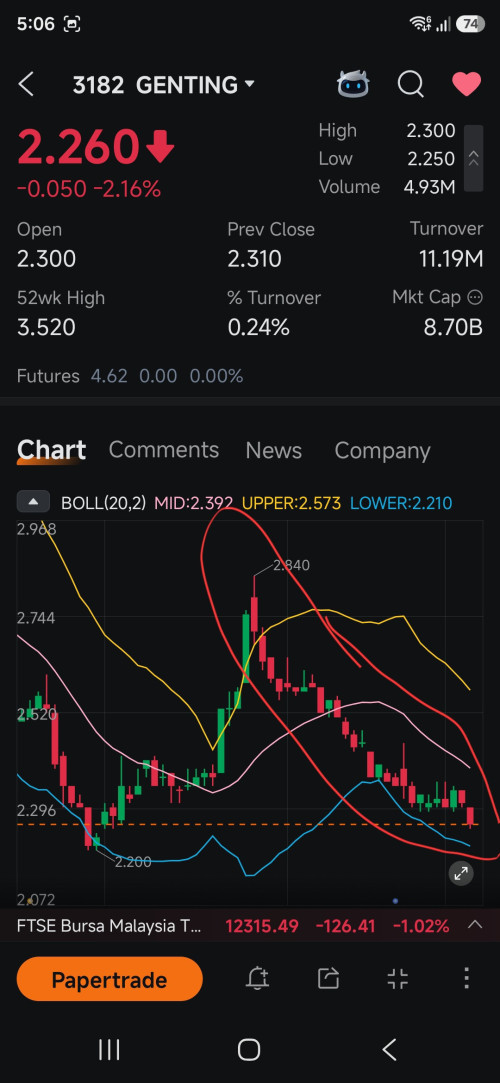Remove GENTING from favorites via heart
500x1083 pixels.
pyautogui.click(x=466, y=84)
